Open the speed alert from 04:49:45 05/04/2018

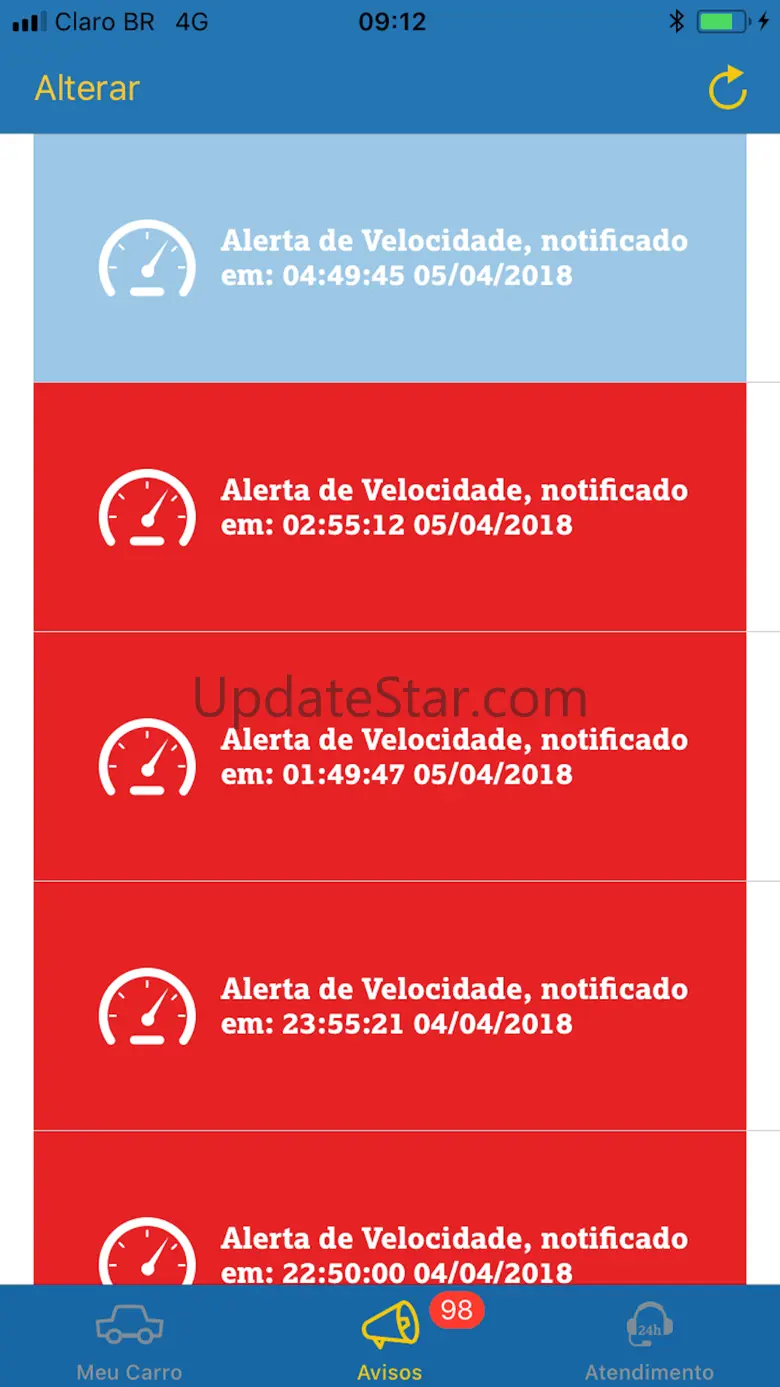[390, 258]
